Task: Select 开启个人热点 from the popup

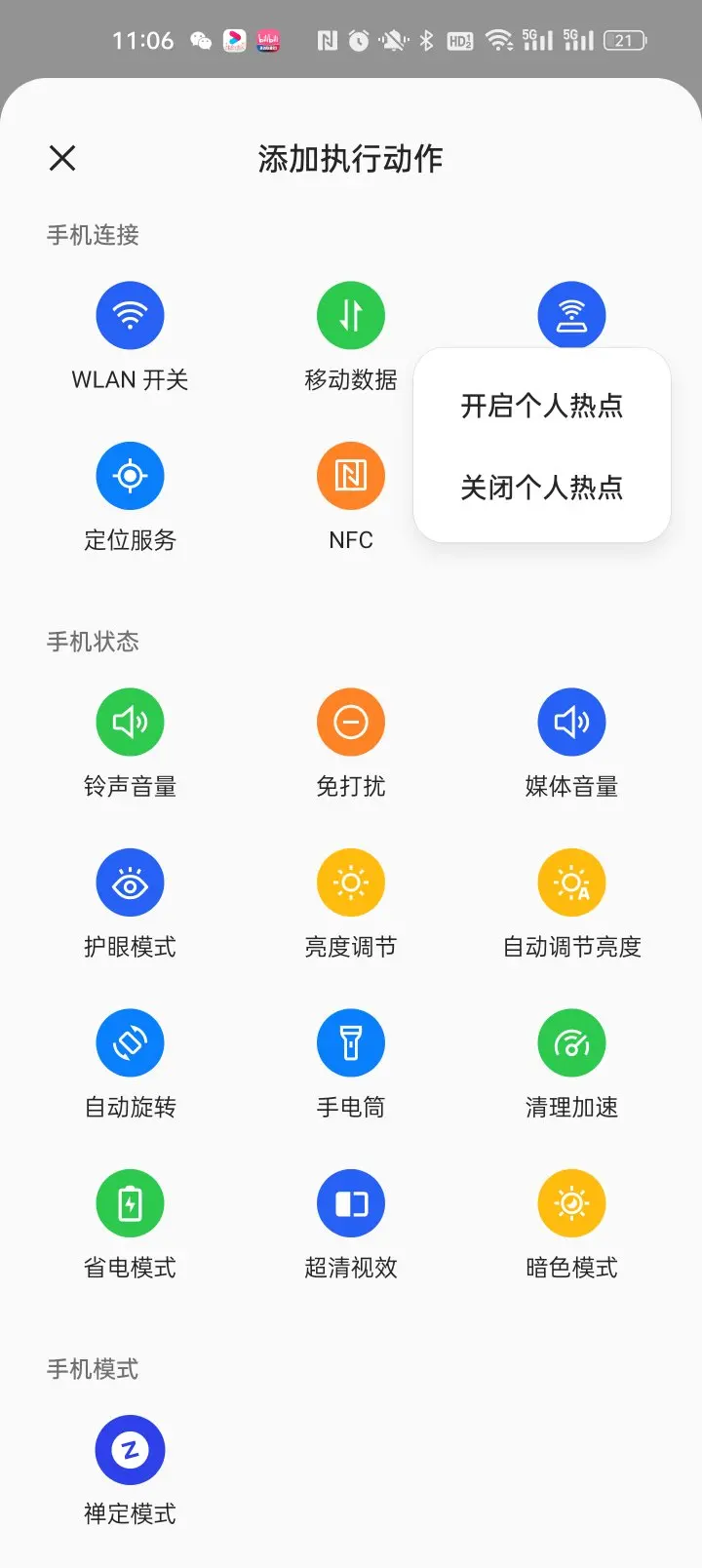Action: (x=542, y=406)
